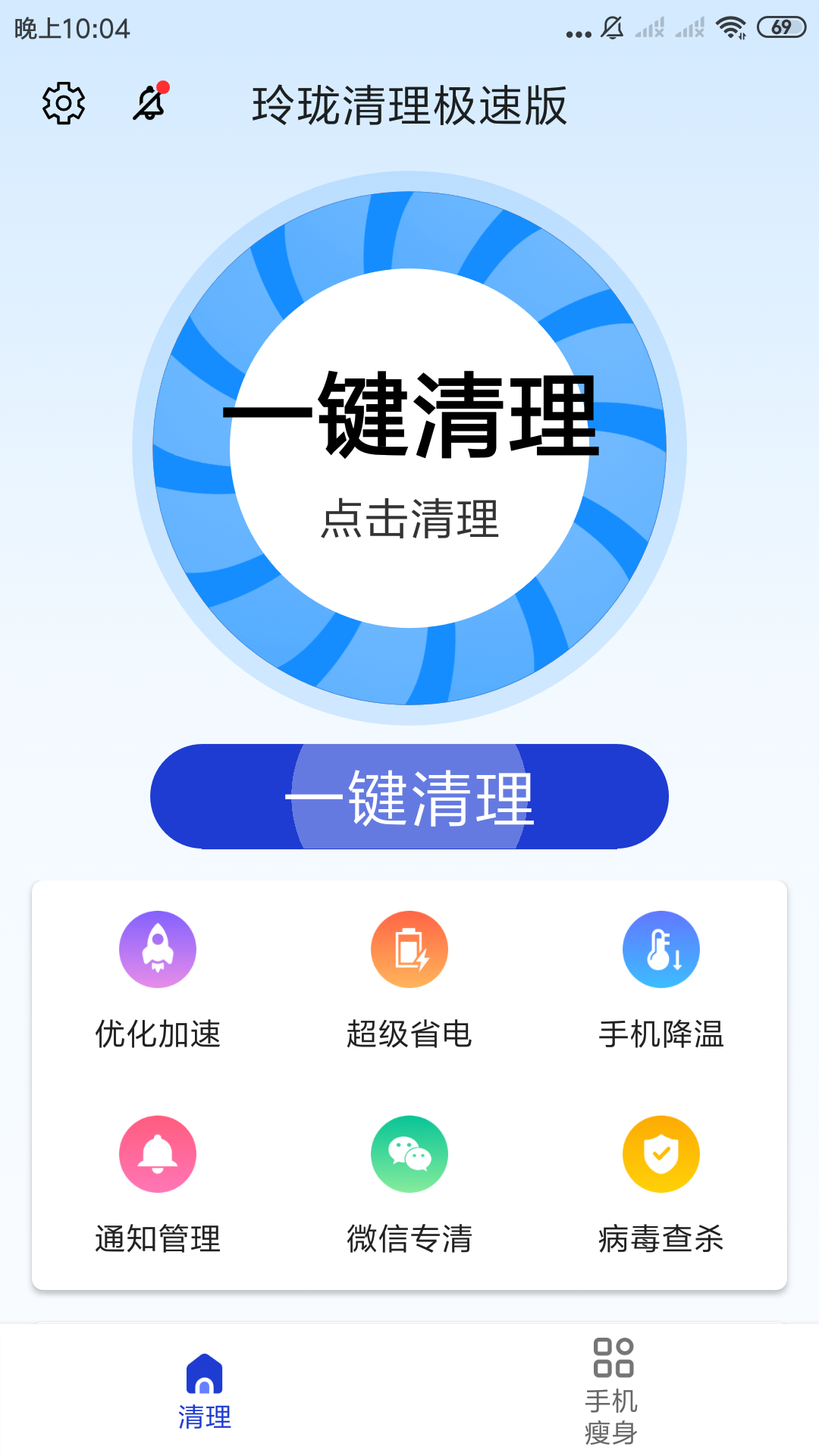This screenshot has height=1456, width=819.
Task: Start 病毒查杀 virus scan
Action: pyautogui.click(x=661, y=1184)
